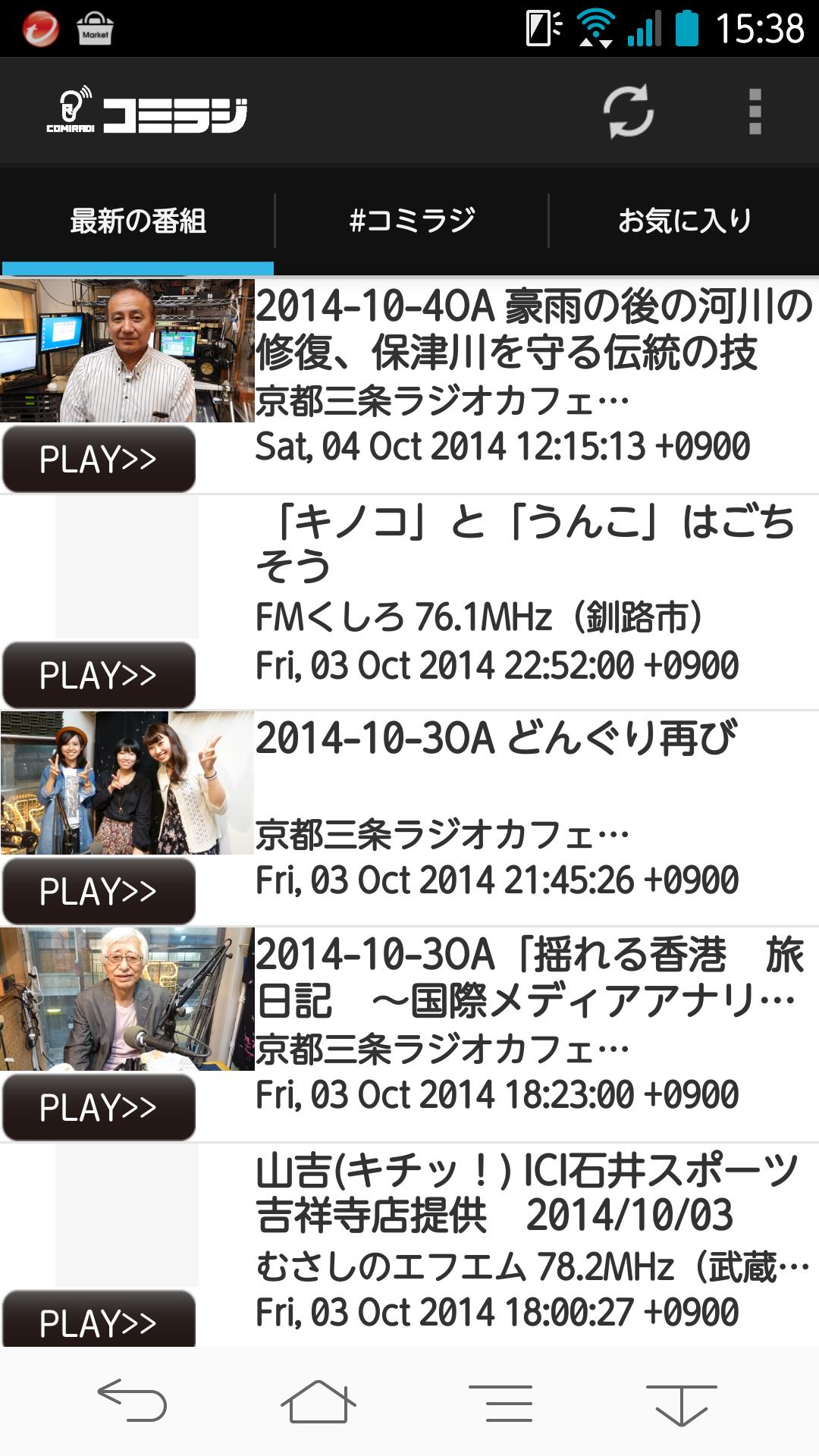Image resolution: width=819 pixels, height=1456 pixels.
Task: Play the 豪雨の後の河川の修復 program
Action: (99, 459)
